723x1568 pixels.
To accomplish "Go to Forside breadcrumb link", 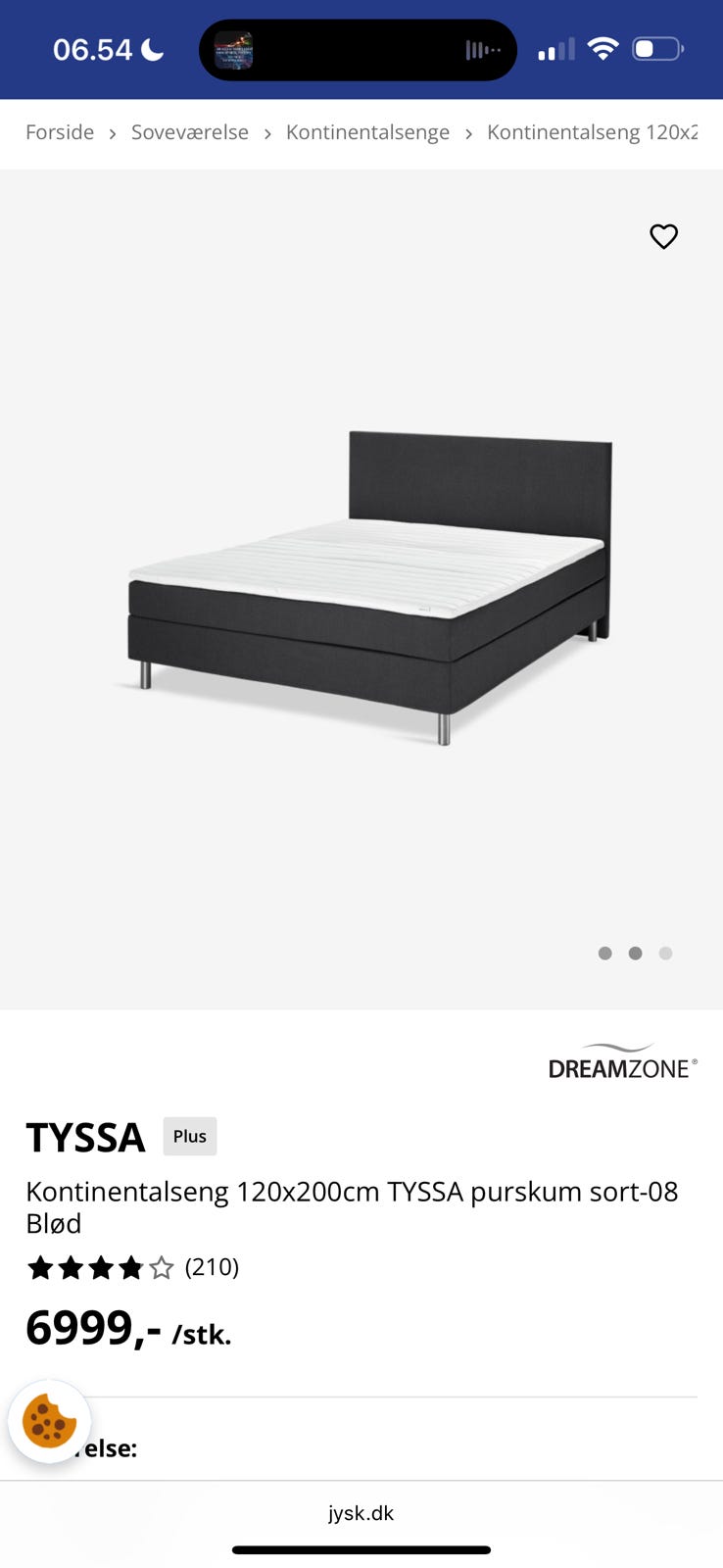I will point(60,132).
